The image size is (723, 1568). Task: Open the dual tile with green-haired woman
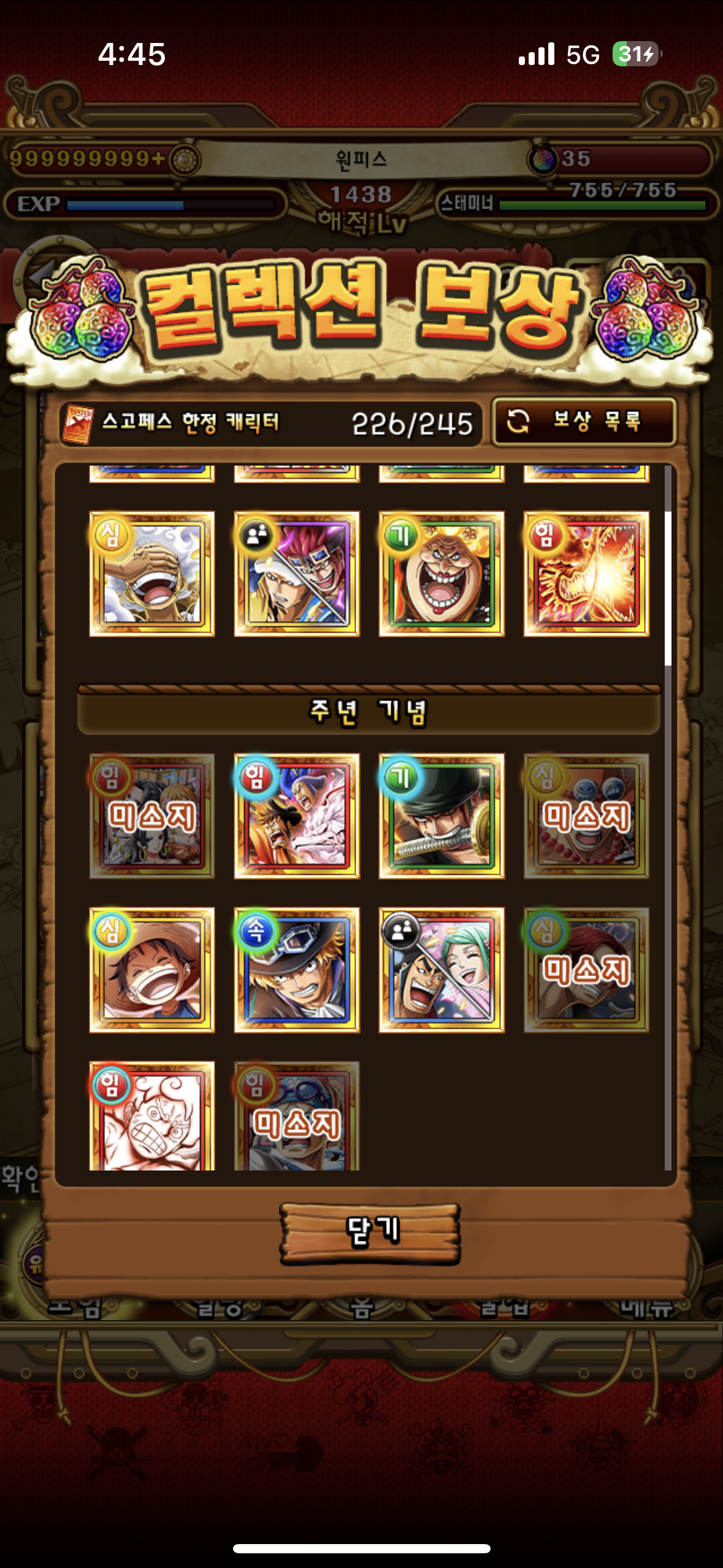(442, 970)
